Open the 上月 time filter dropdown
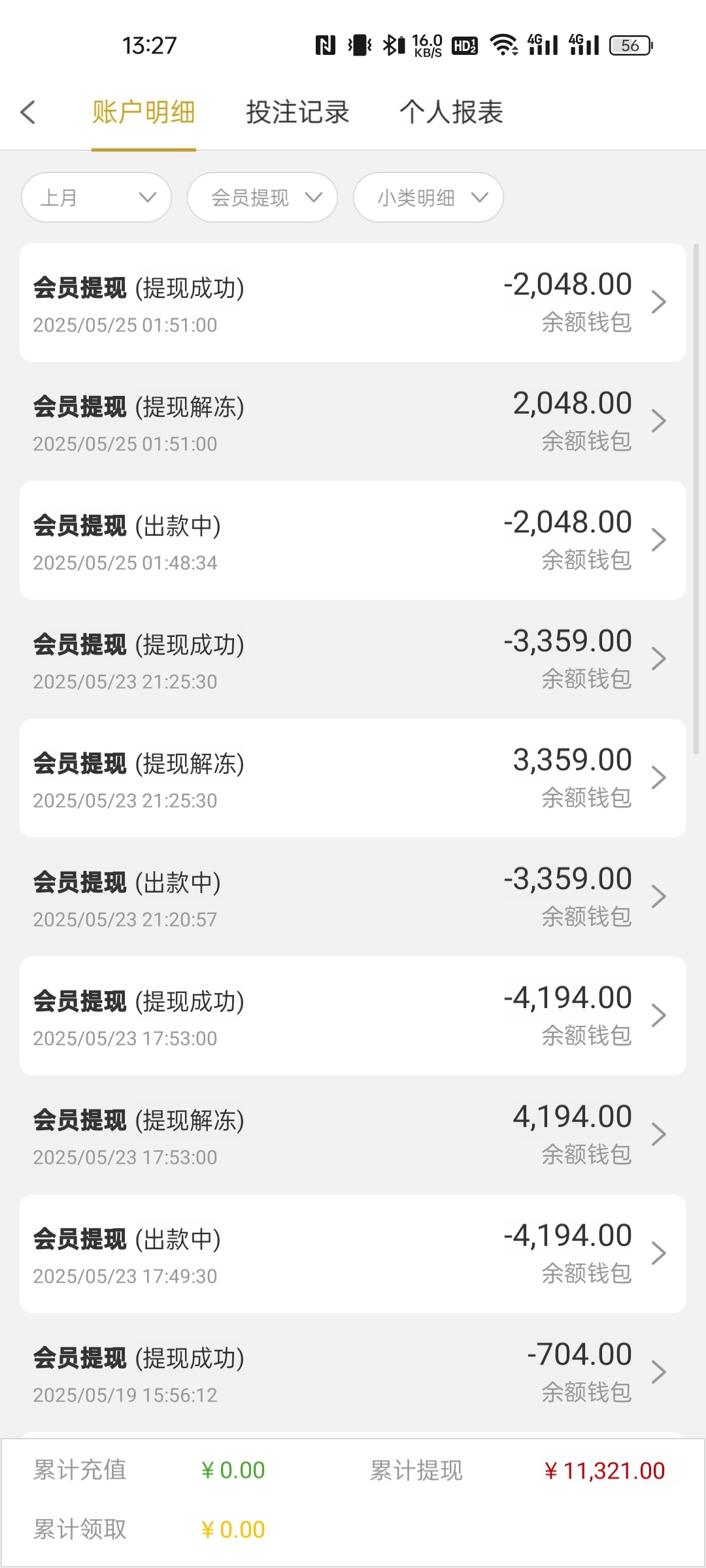 tap(95, 197)
